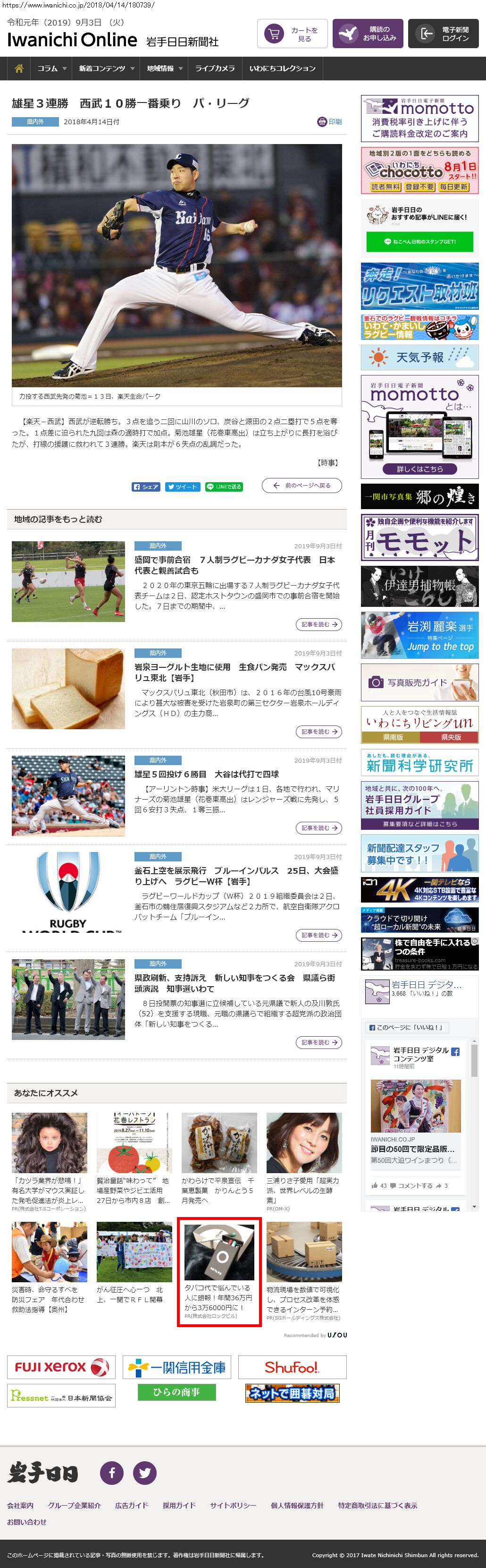Open いわにちコレクション page
The image size is (486, 1568).
(282, 69)
